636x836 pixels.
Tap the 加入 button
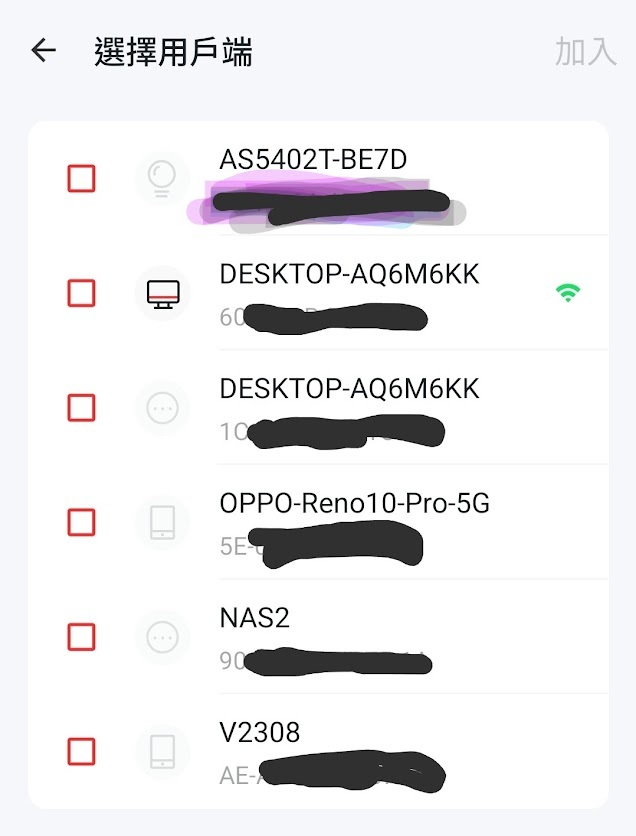[x=585, y=52]
